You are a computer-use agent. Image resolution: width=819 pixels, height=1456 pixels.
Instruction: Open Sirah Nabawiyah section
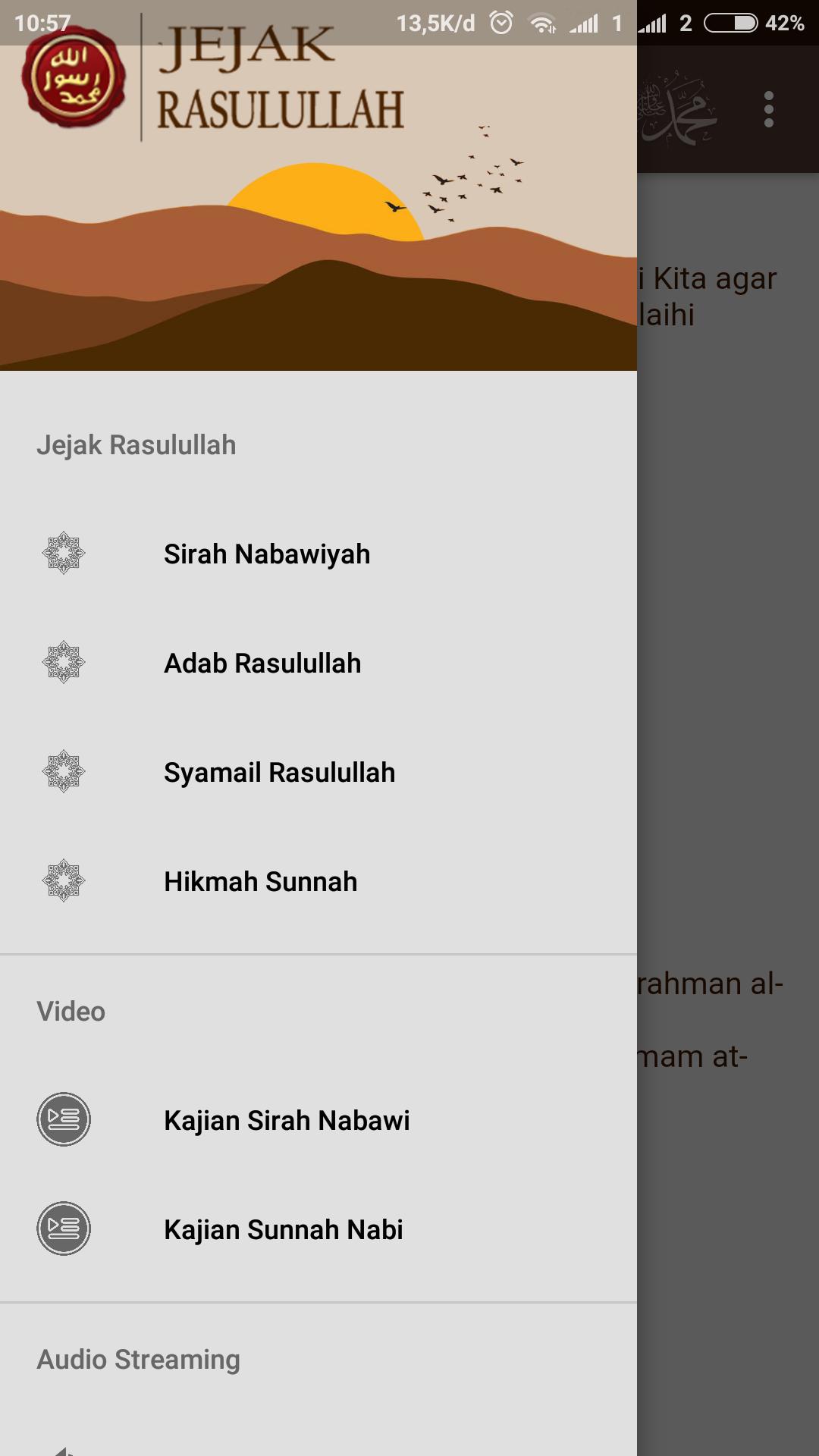tap(267, 554)
